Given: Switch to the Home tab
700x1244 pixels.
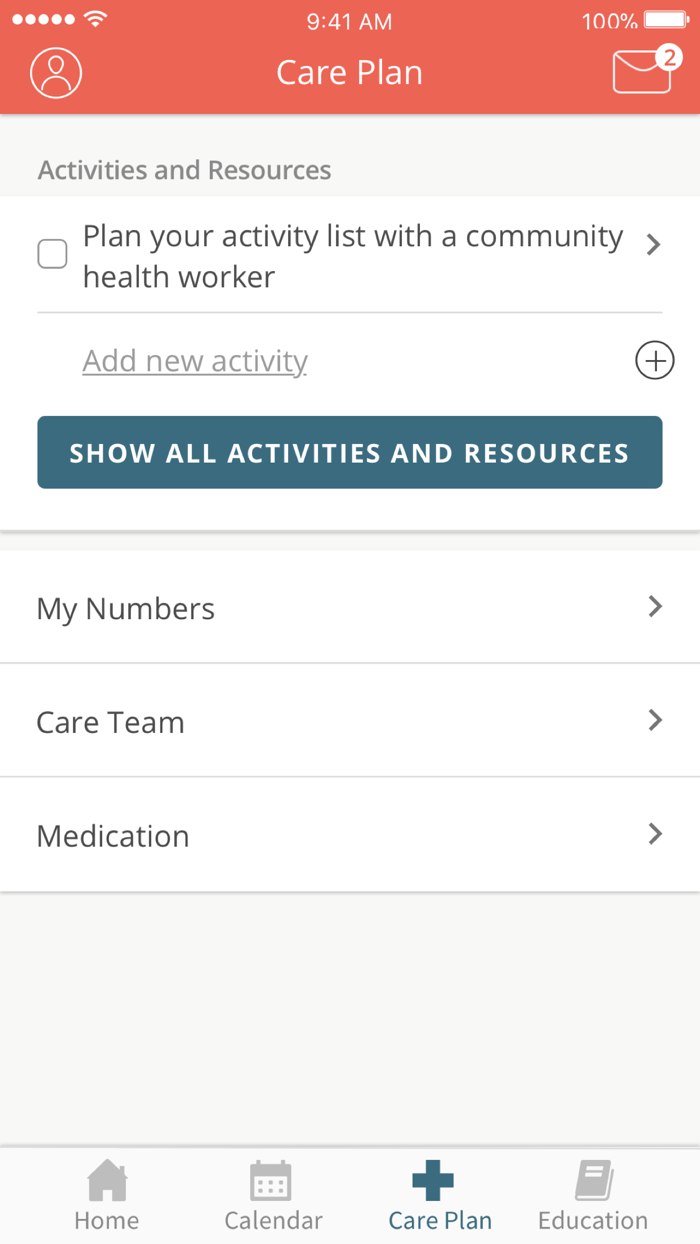Looking at the screenshot, I should point(107,1196).
